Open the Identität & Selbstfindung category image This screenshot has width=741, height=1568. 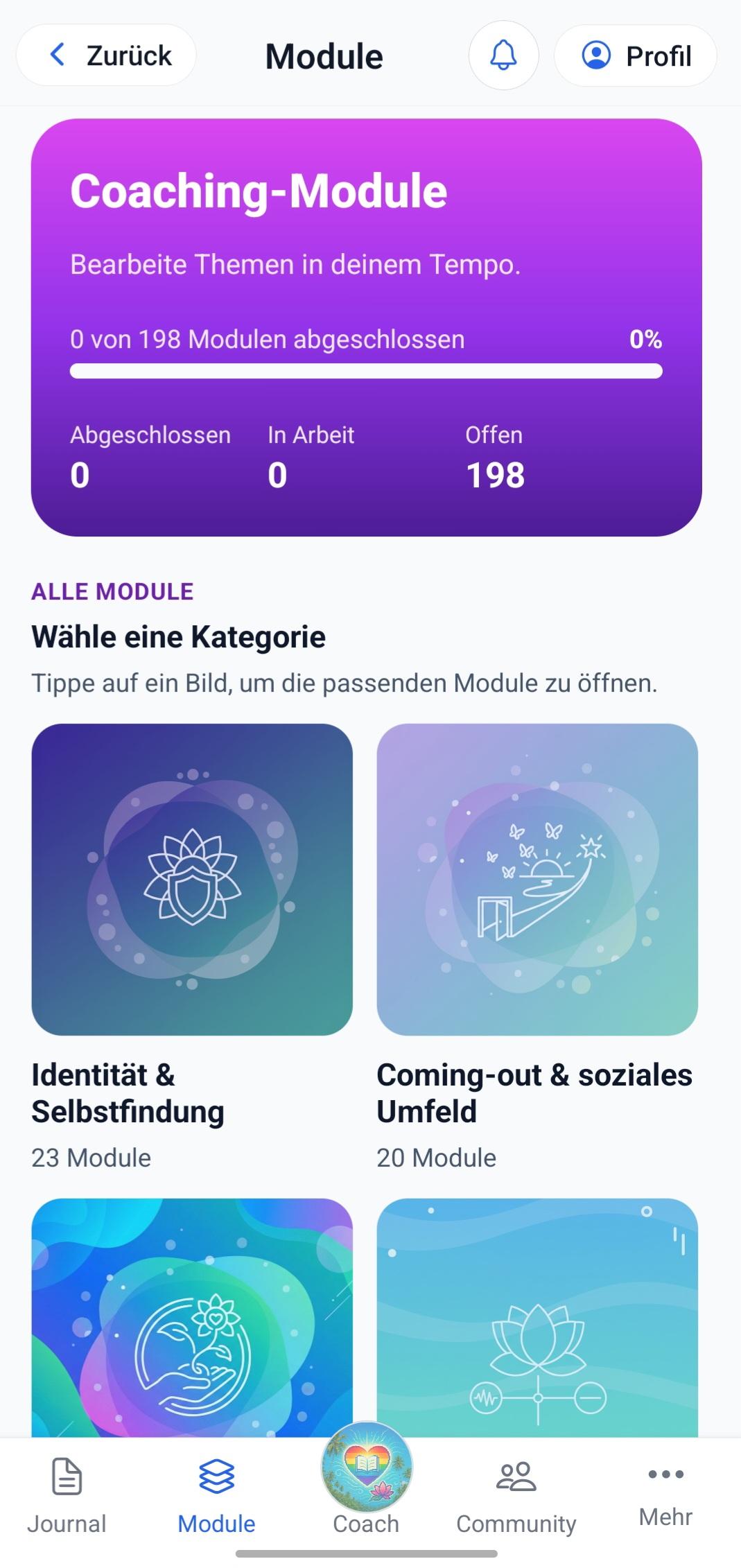click(193, 877)
